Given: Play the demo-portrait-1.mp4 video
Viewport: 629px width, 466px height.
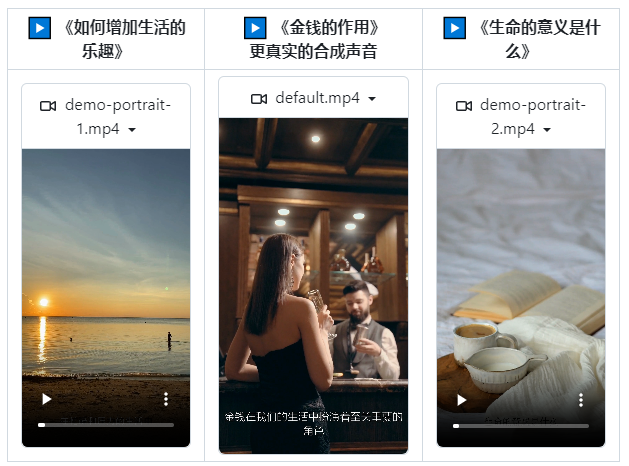Looking at the screenshot, I should (x=46, y=399).
